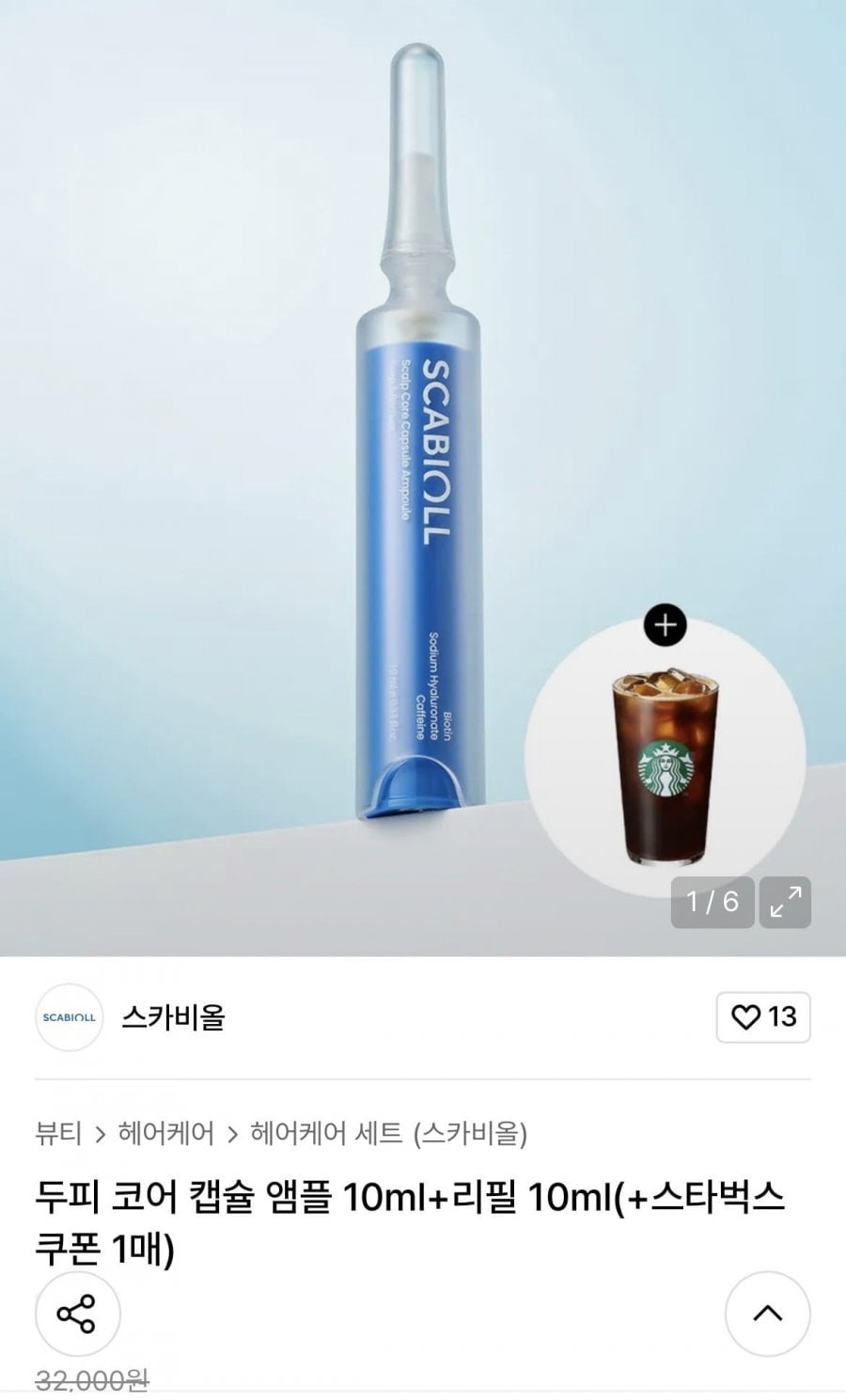Expand the product image to fullscreen

point(785,902)
